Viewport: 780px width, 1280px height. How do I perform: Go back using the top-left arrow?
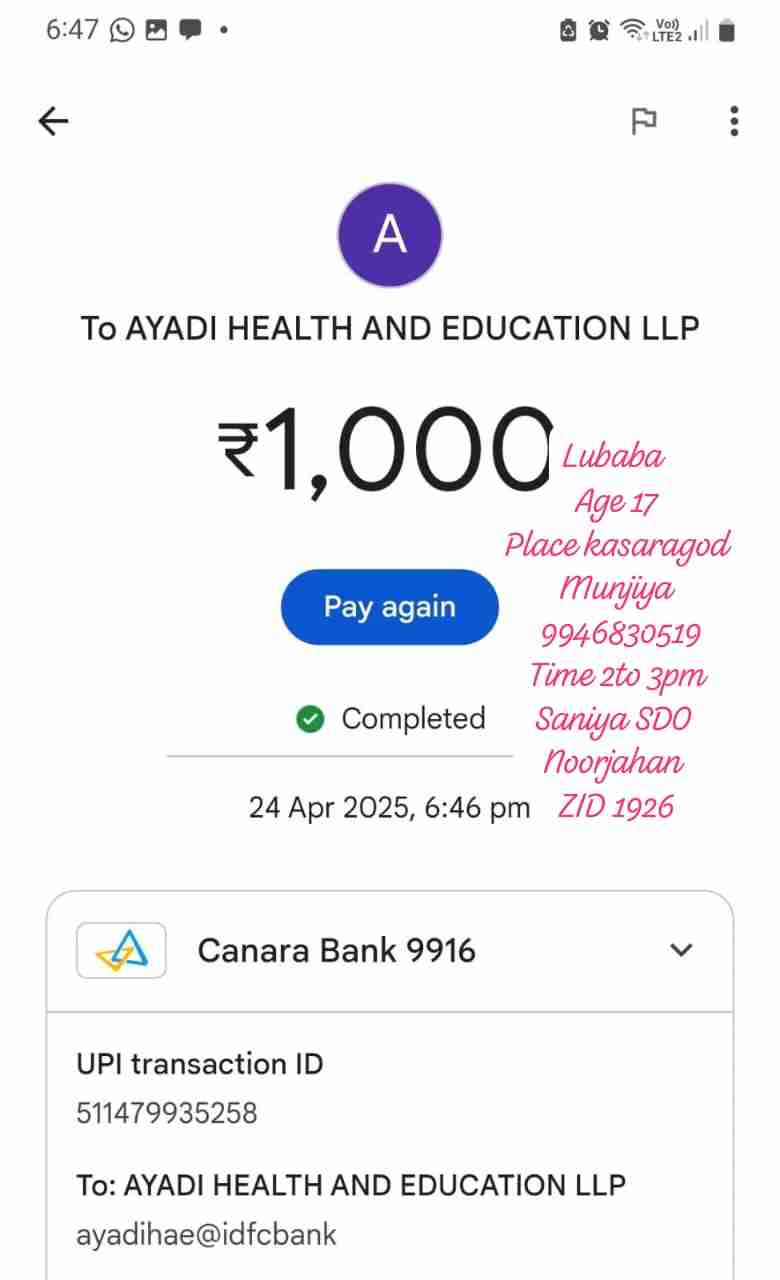pos(53,122)
